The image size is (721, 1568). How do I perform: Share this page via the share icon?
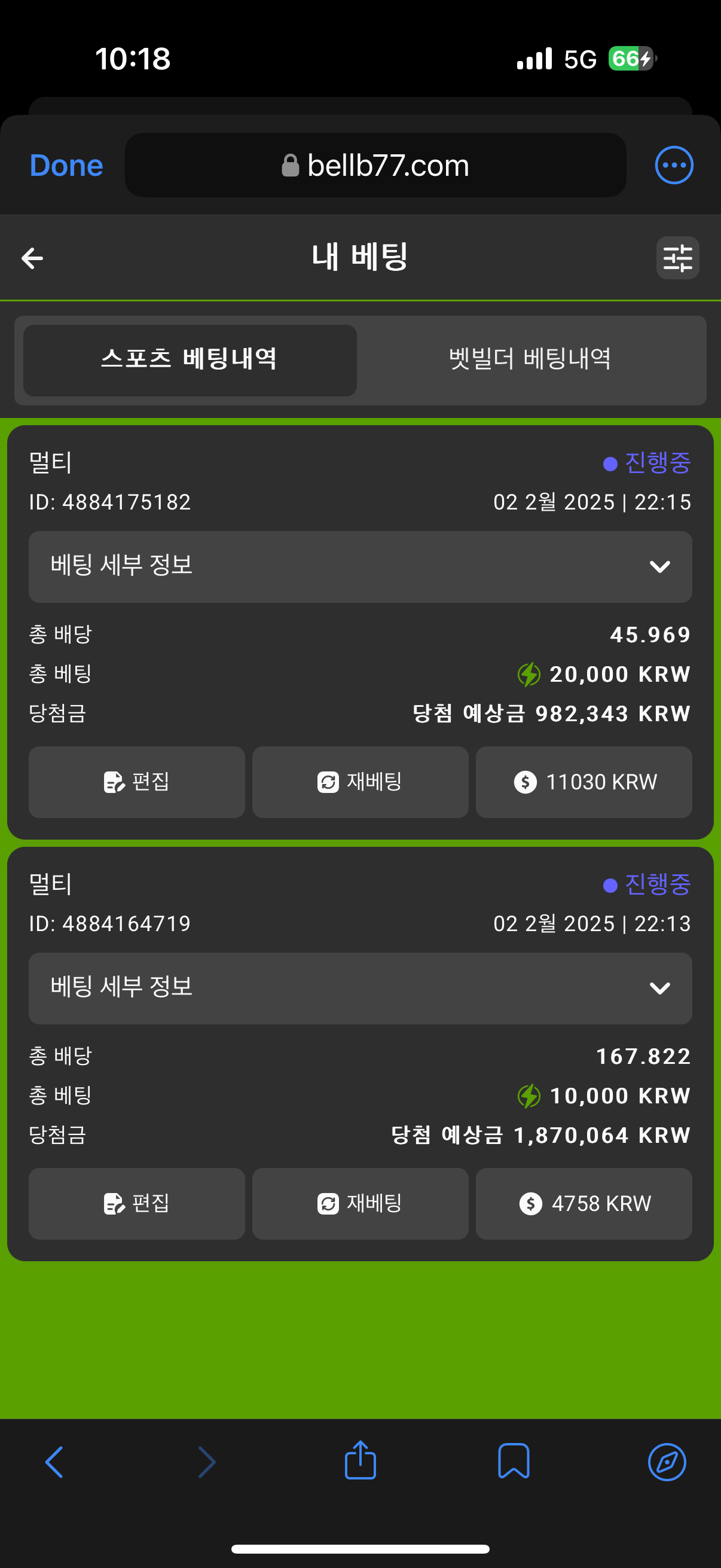360,1460
